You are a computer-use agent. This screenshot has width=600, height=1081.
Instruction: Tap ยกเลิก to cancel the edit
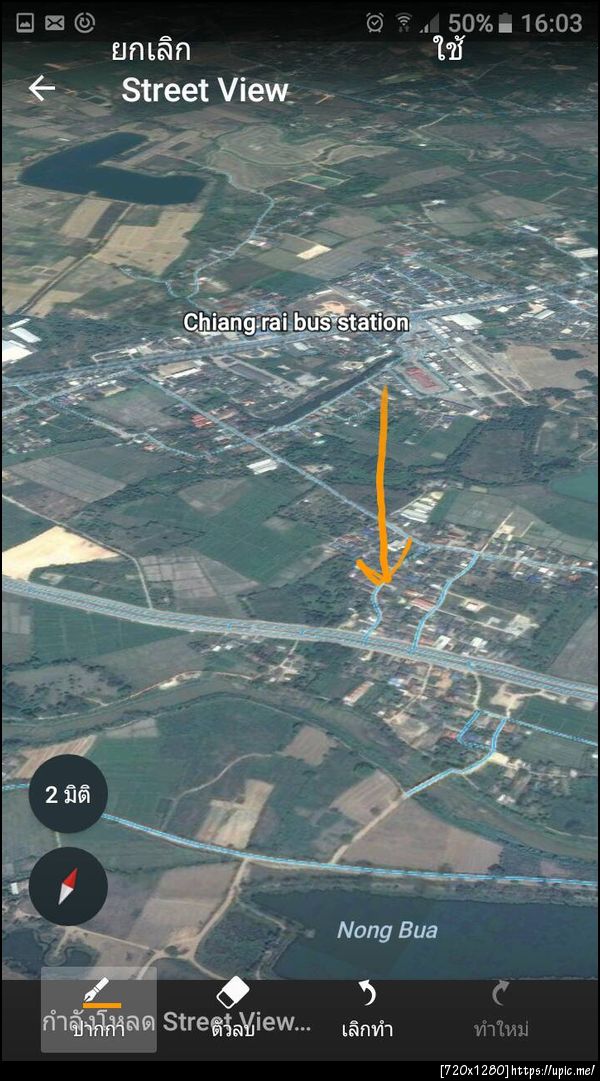[151, 51]
